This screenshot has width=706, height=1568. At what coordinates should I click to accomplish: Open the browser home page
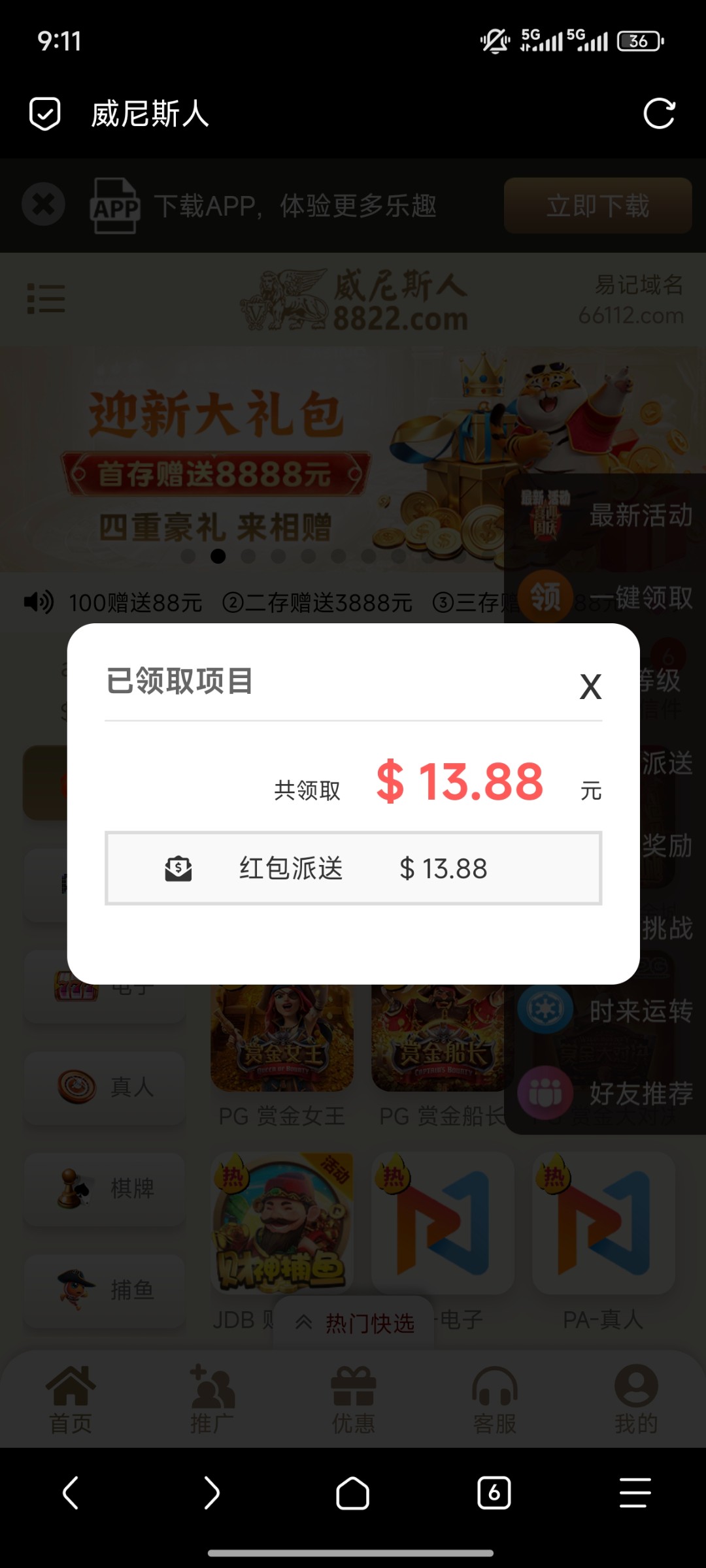(x=352, y=1493)
